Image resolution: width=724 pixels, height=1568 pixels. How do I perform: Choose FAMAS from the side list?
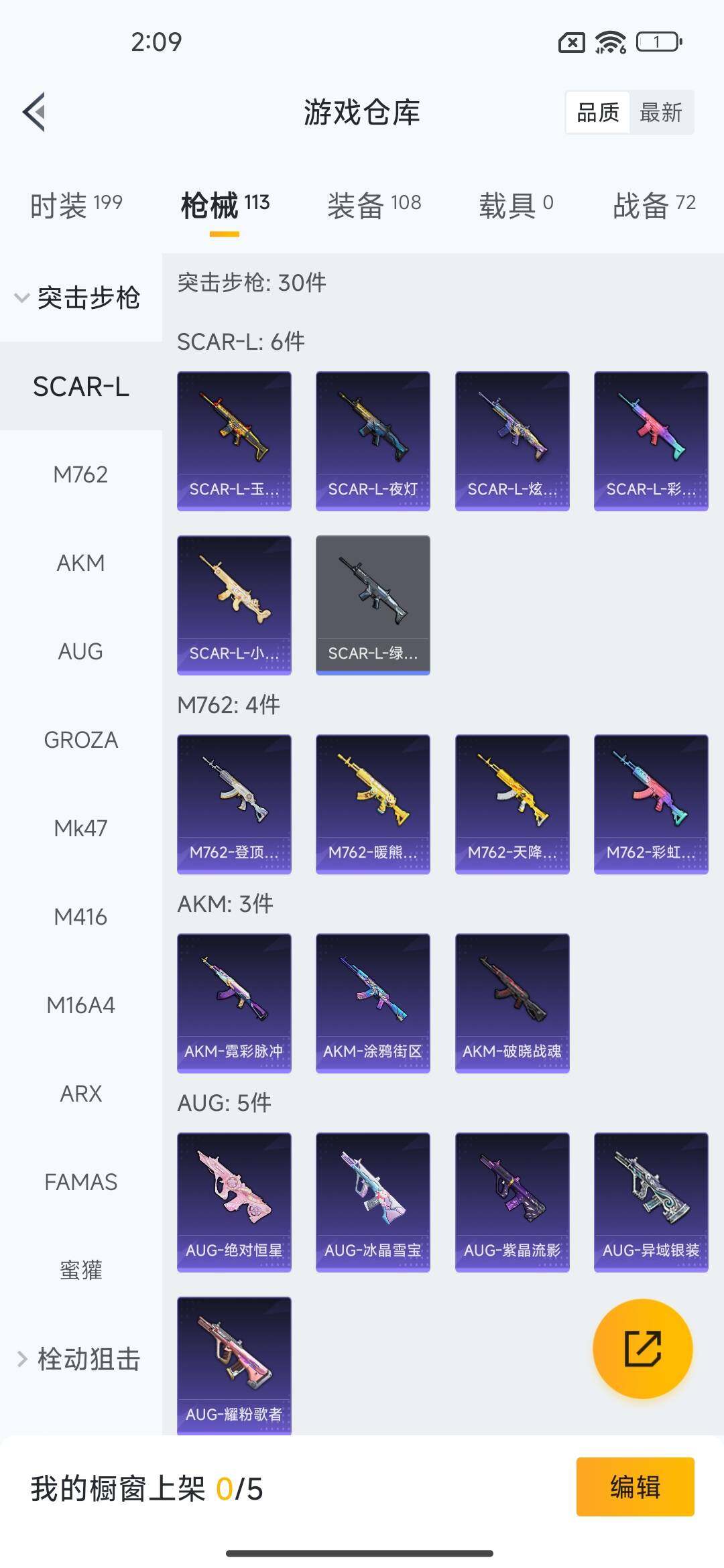click(80, 1182)
